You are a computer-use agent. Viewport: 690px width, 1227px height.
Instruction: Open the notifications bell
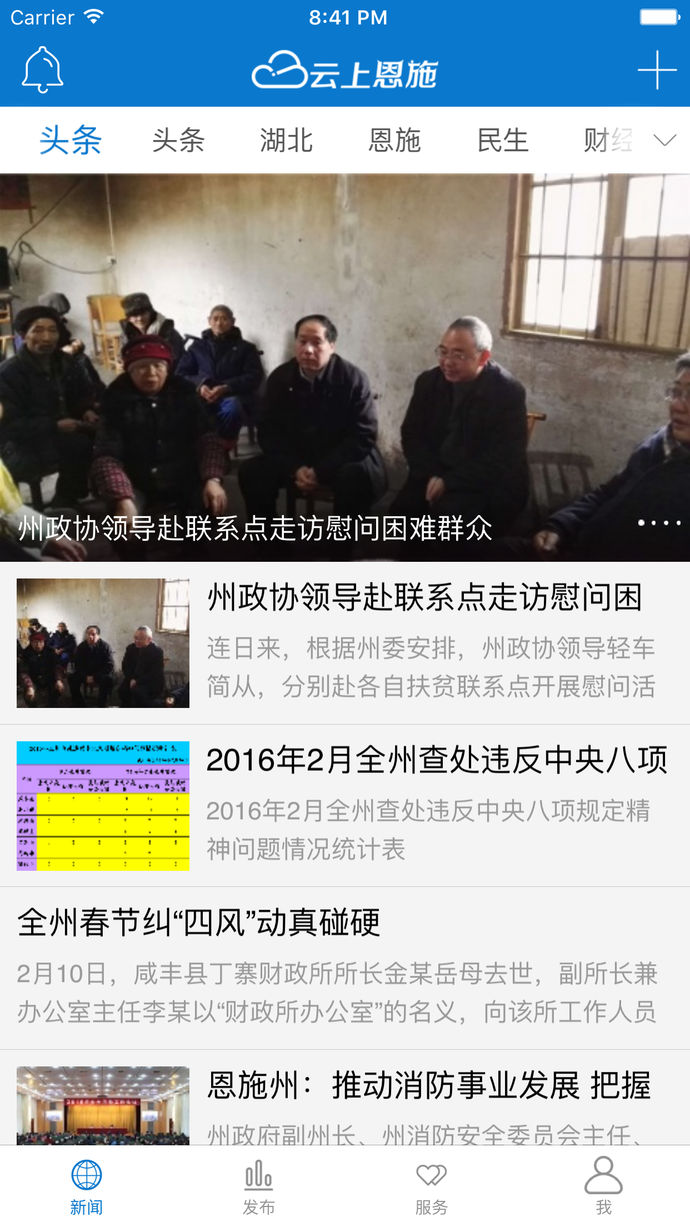coord(42,71)
